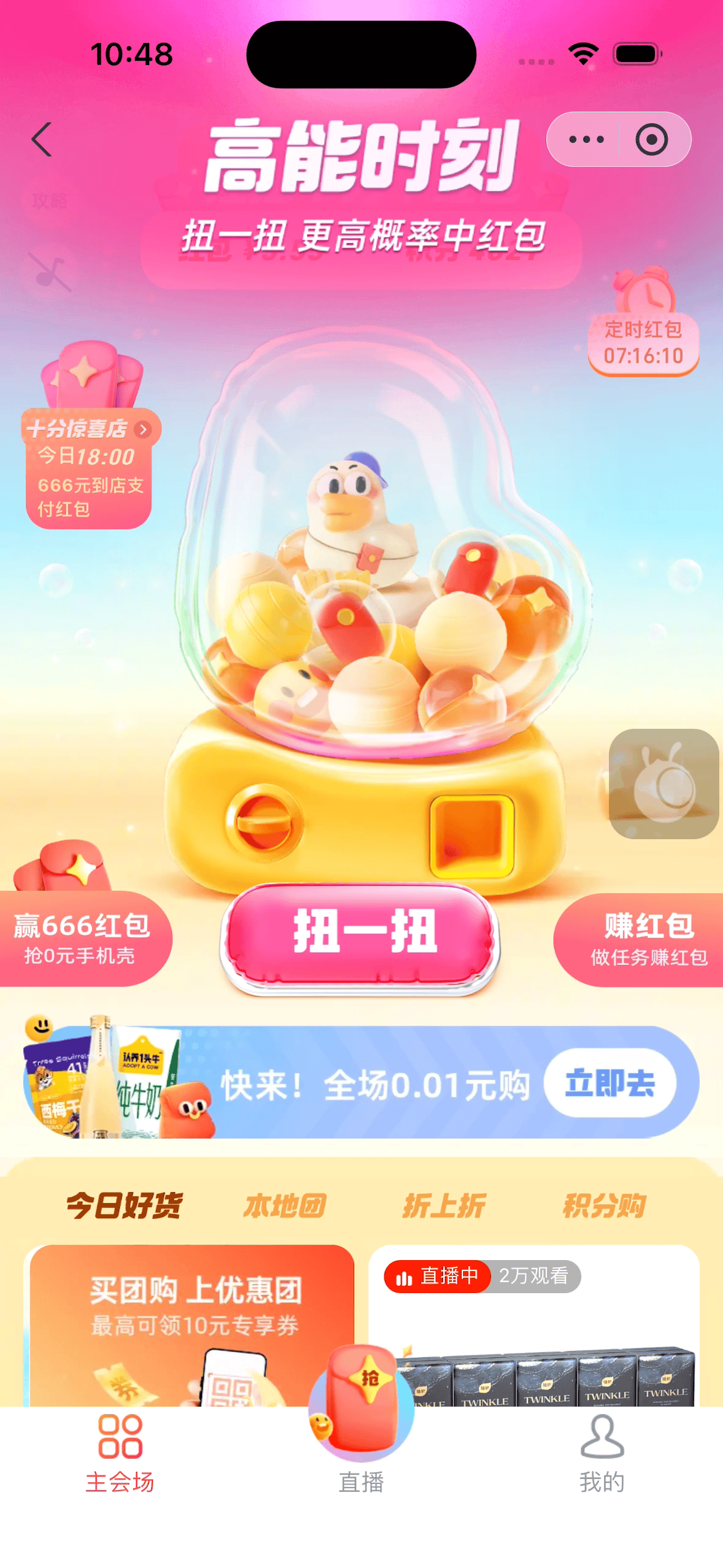
Task: Open the 买团购 上优惠团 coupon card
Action: coord(191,1325)
